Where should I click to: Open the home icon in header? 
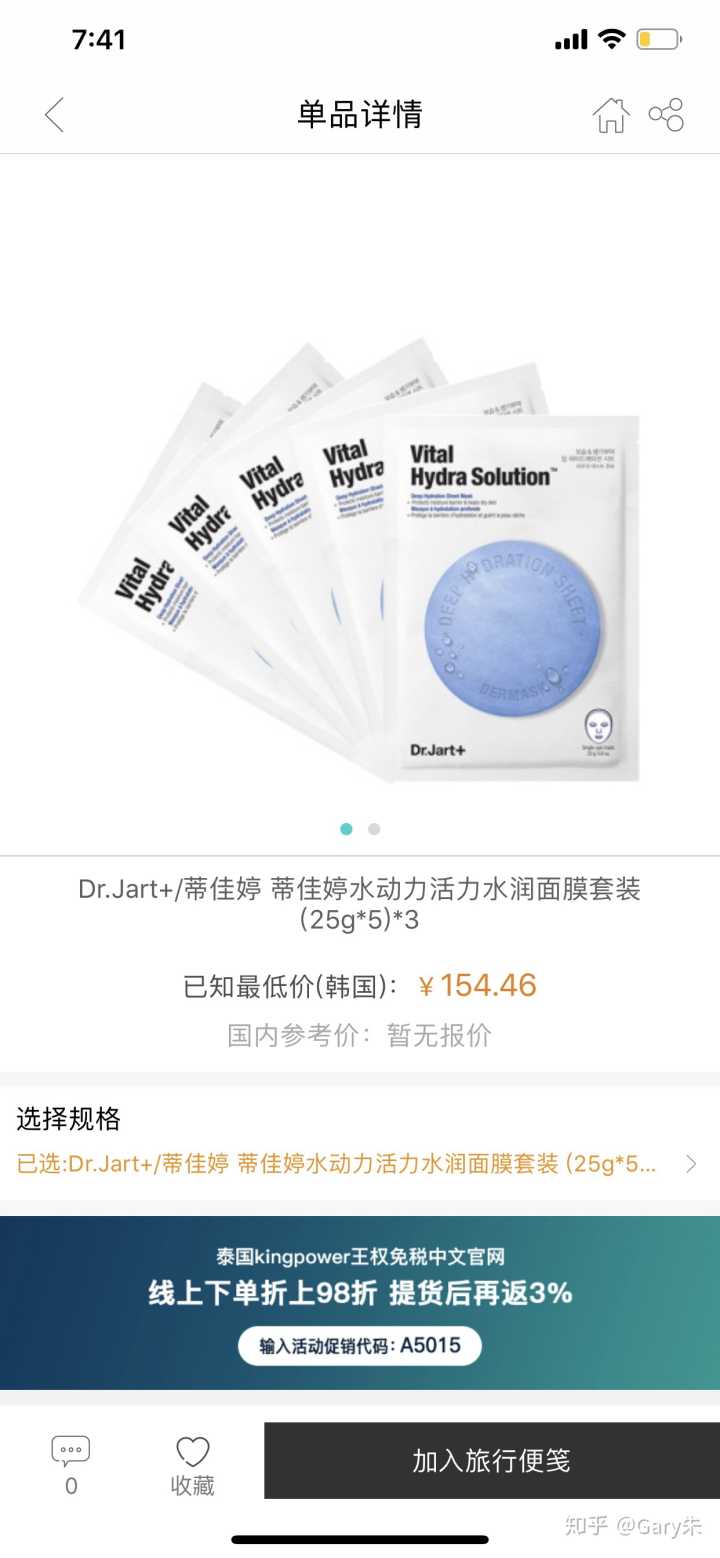pyautogui.click(x=611, y=115)
